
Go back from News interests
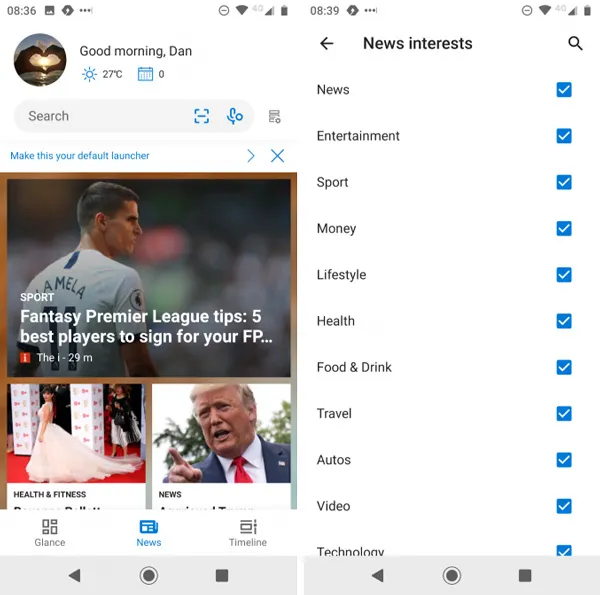coord(326,43)
